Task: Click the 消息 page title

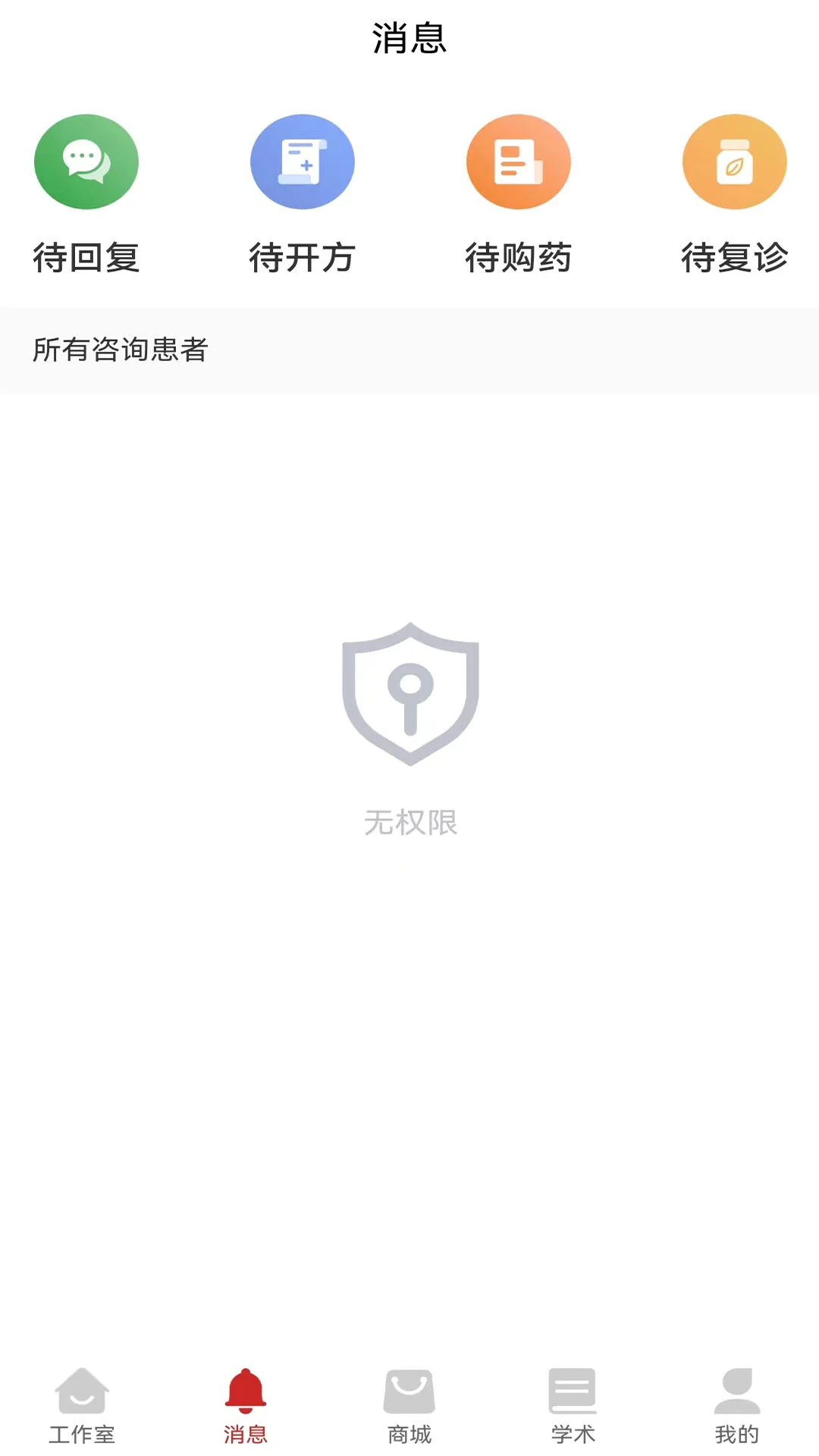Action: tap(409, 36)
